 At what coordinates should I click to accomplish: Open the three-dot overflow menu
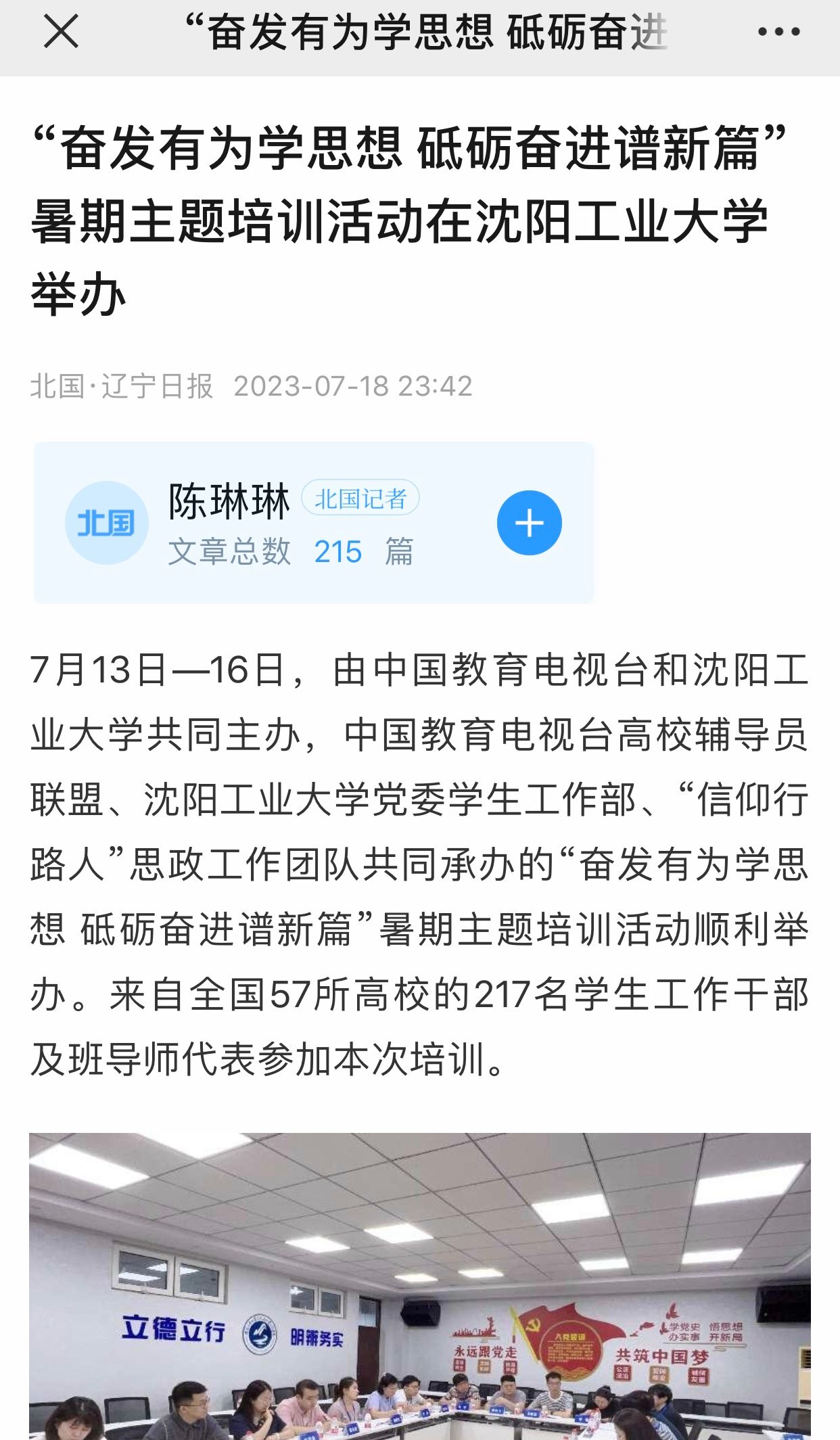click(778, 32)
